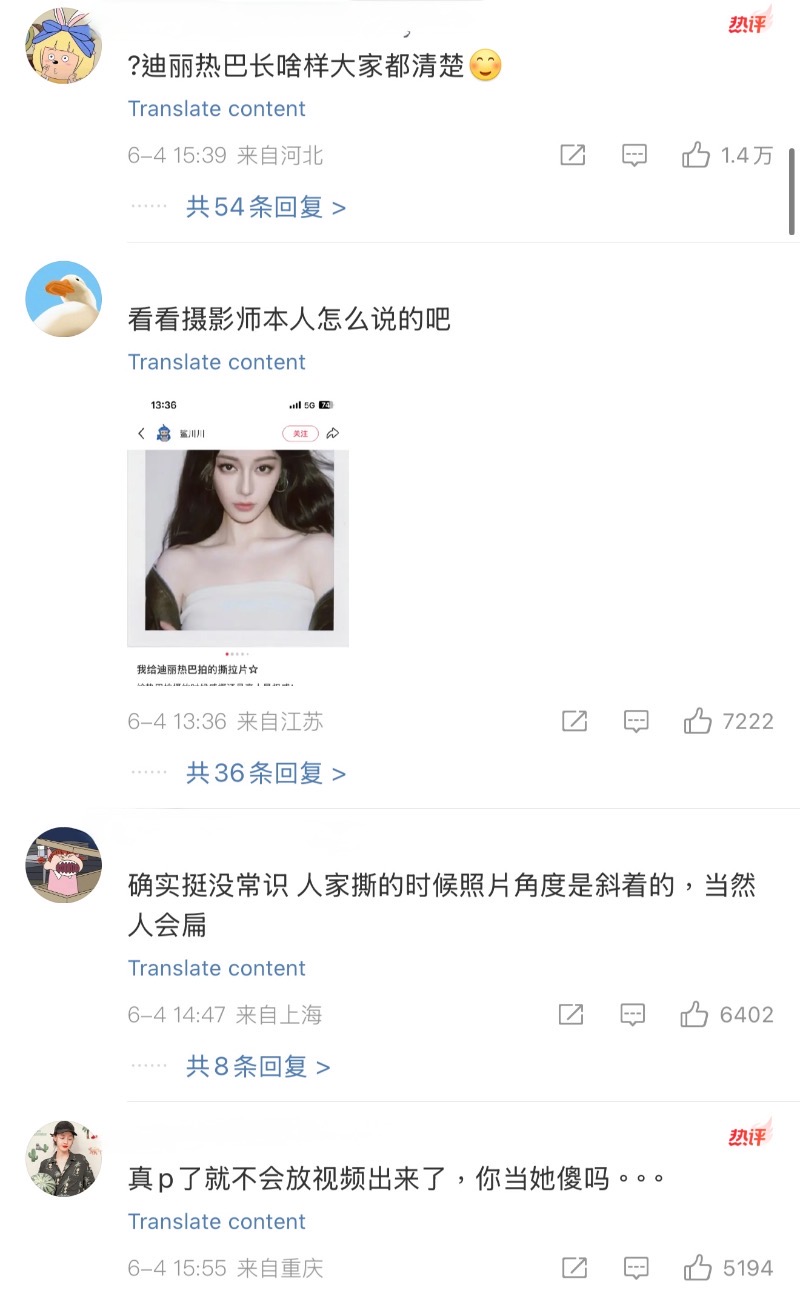This screenshot has height=1299, width=800.
Task: Reply to the comment from 江苏
Action: tap(636, 721)
